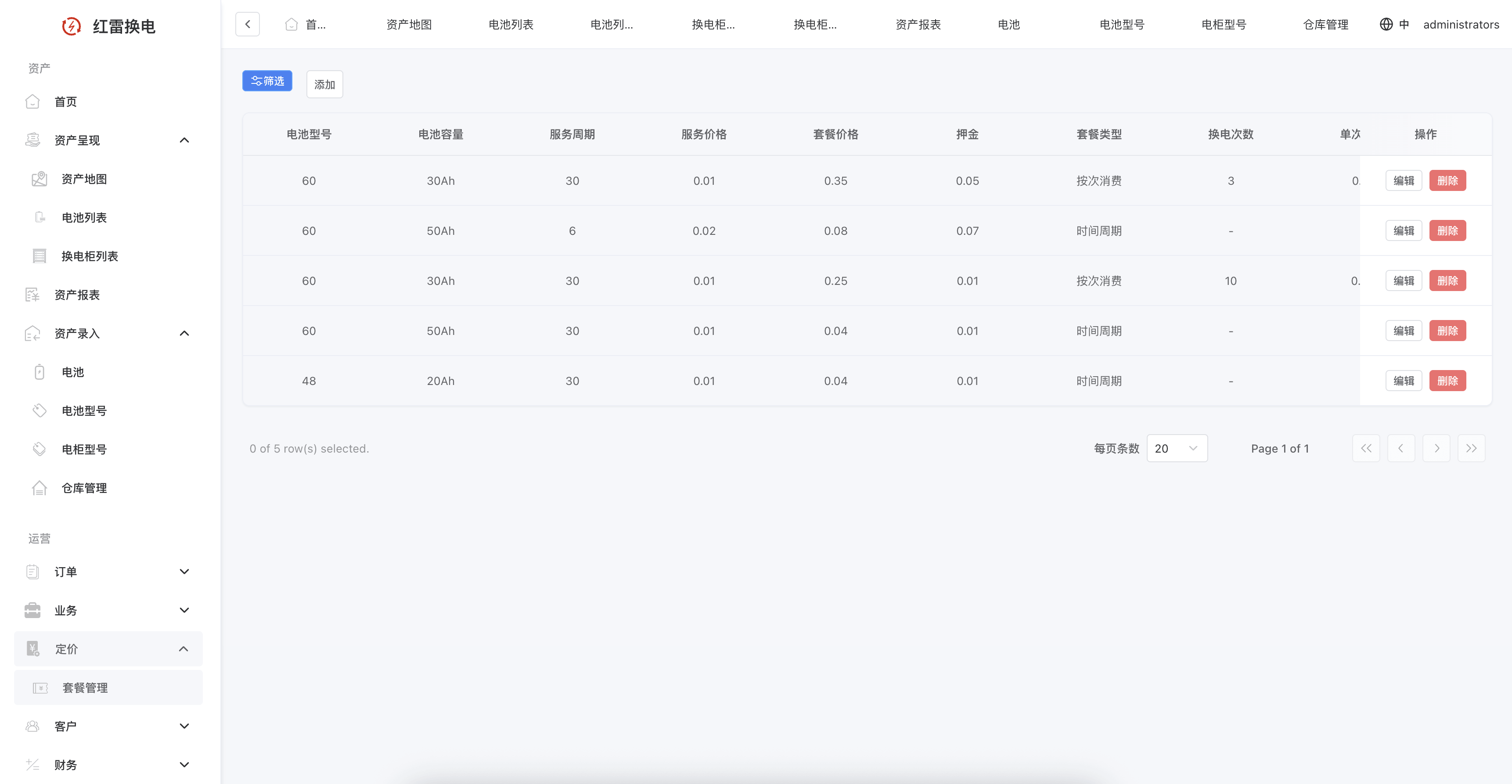Open 换电柜列表 in the sidebar
1512x784 pixels.
click(x=89, y=256)
